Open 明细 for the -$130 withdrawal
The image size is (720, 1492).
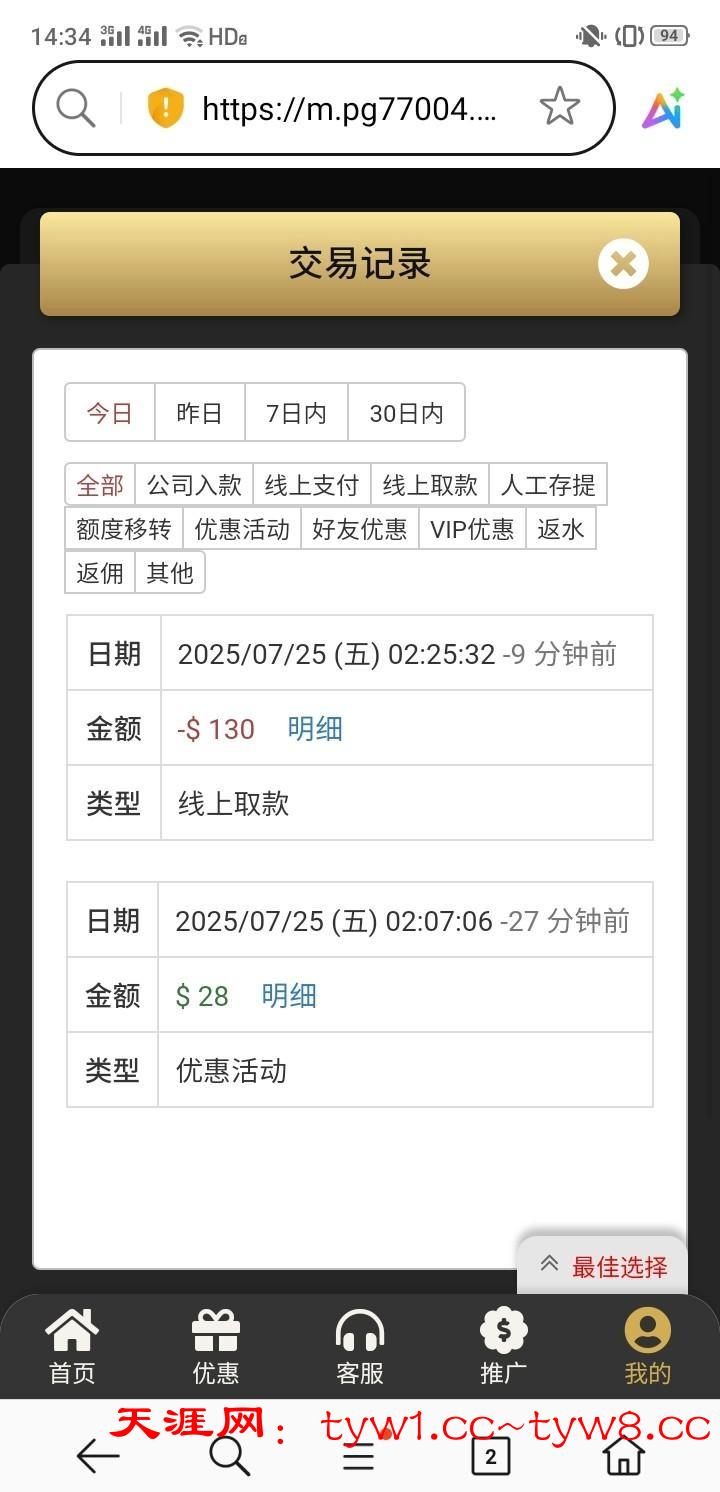(x=315, y=729)
